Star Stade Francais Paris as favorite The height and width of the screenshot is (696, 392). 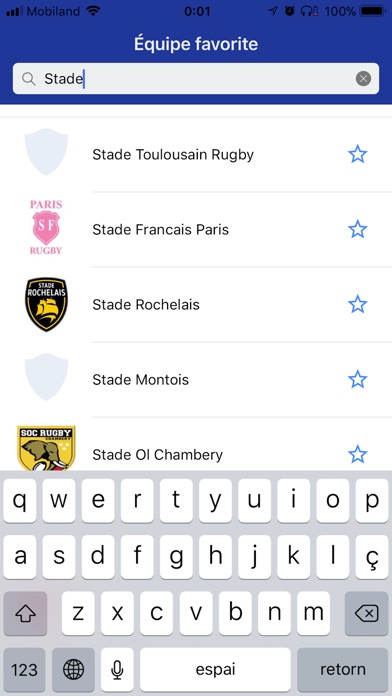coord(357,229)
